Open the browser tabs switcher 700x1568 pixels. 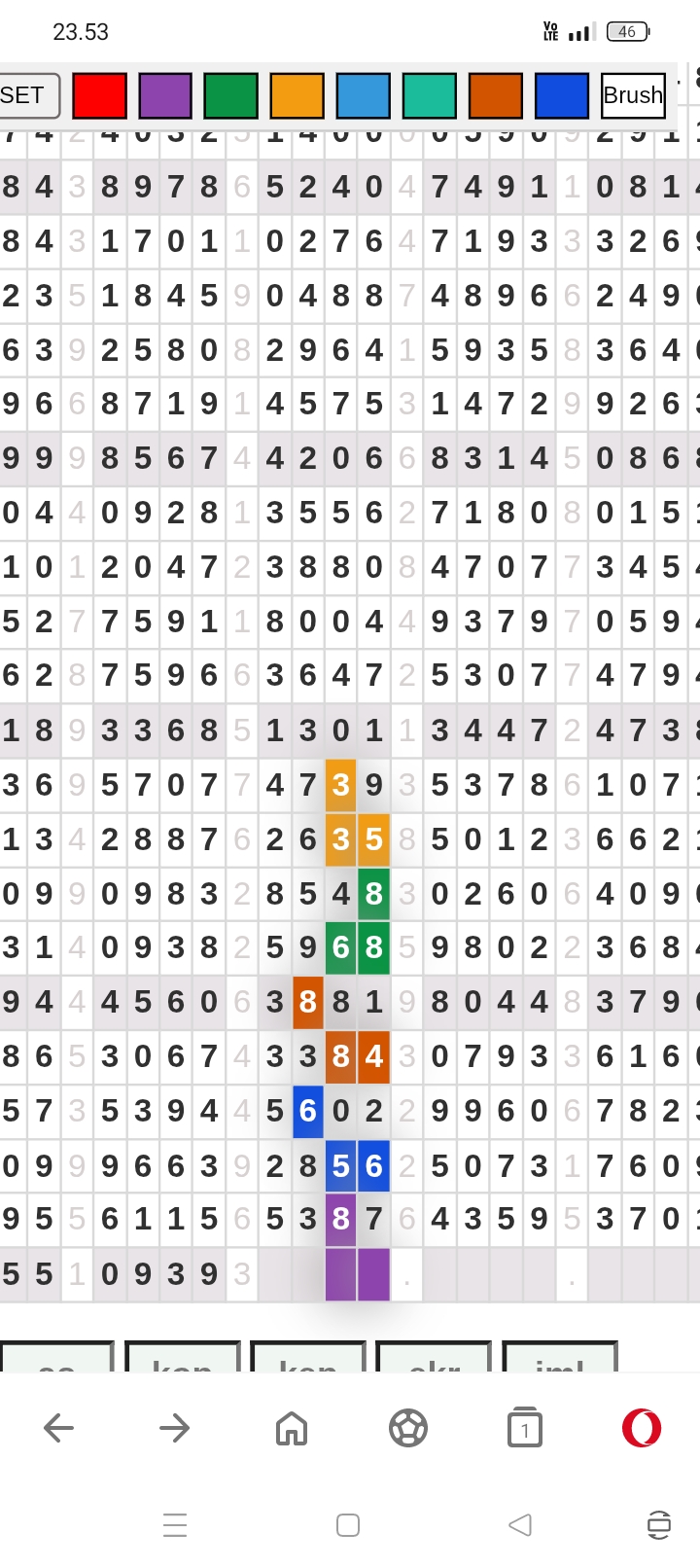click(x=525, y=1427)
